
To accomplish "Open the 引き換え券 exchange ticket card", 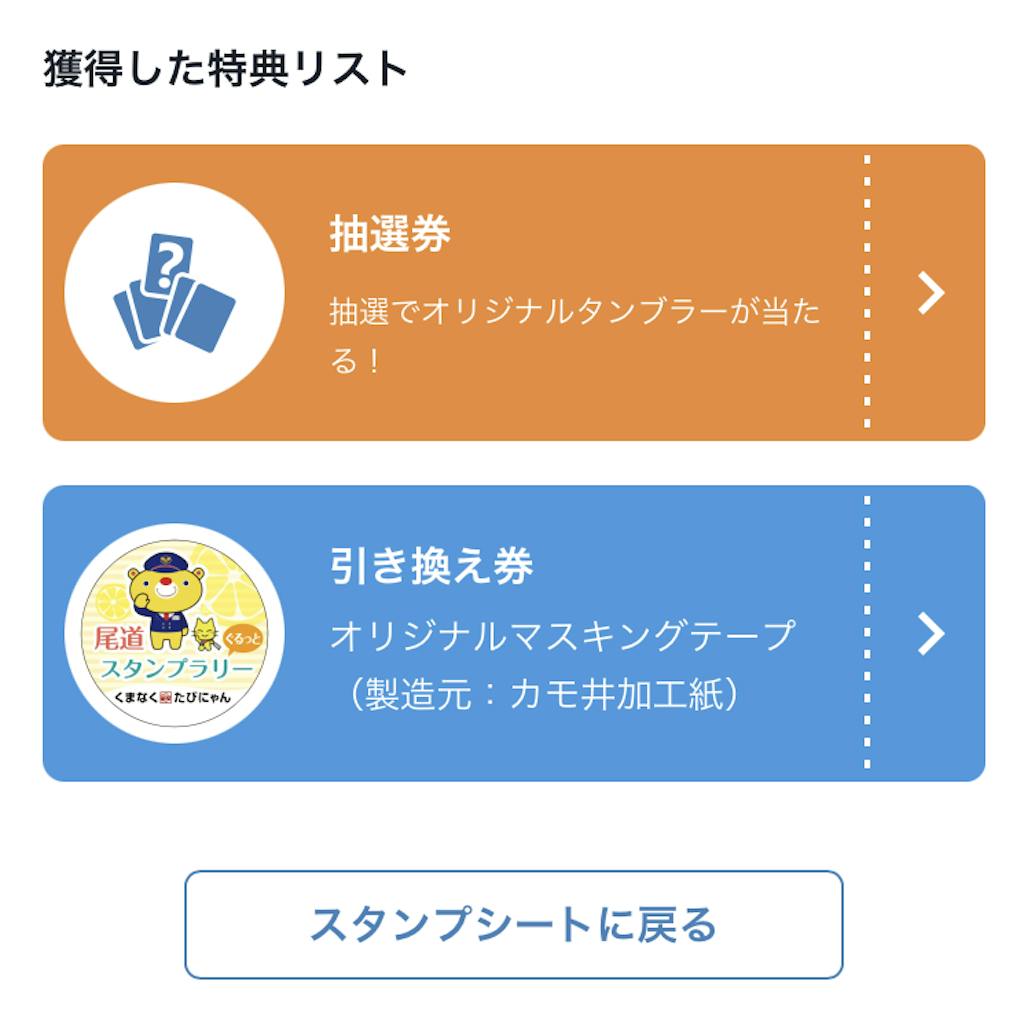I will point(513,633).
